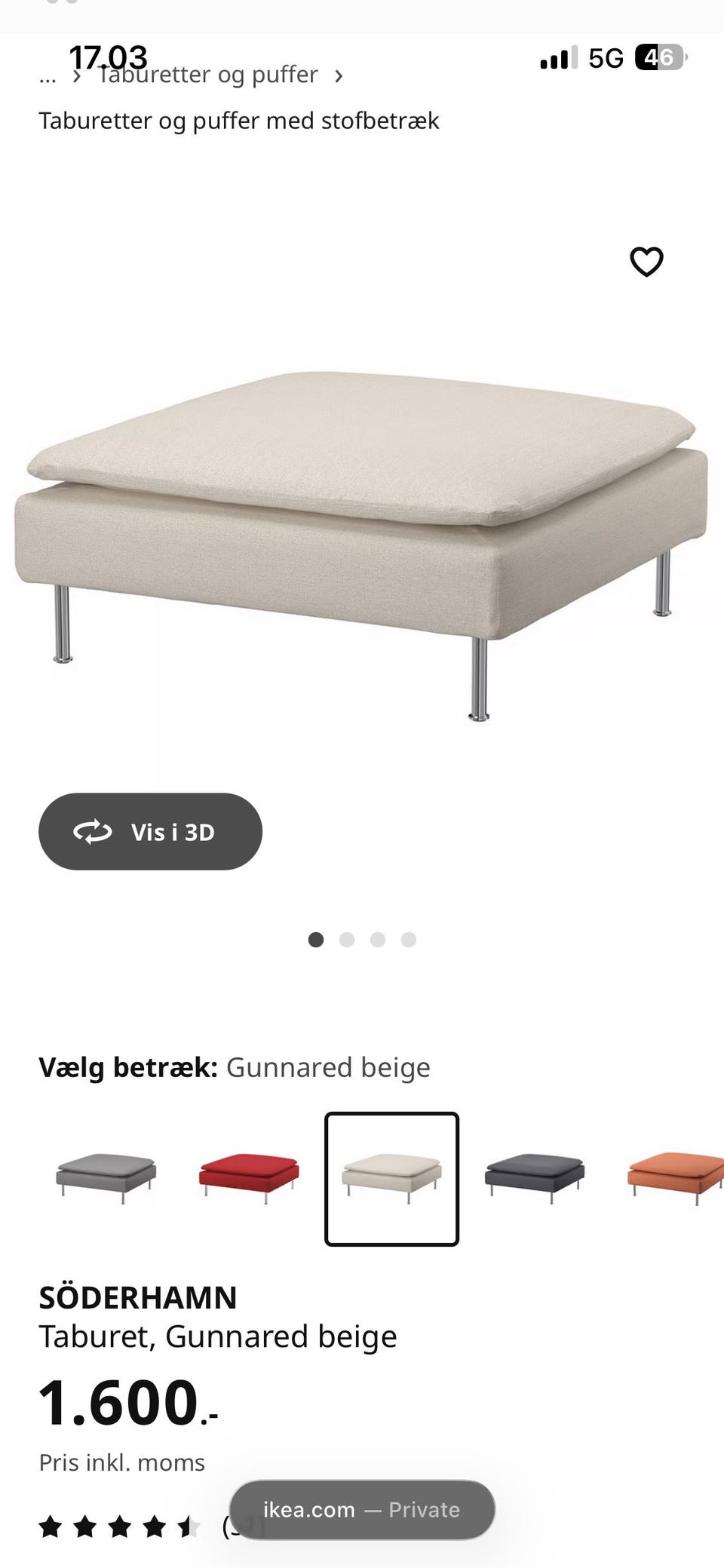Tap the rotation arrows icon inside Vis i 3D
The width and height of the screenshot is (724, 1568).
[x=92, y=832]
